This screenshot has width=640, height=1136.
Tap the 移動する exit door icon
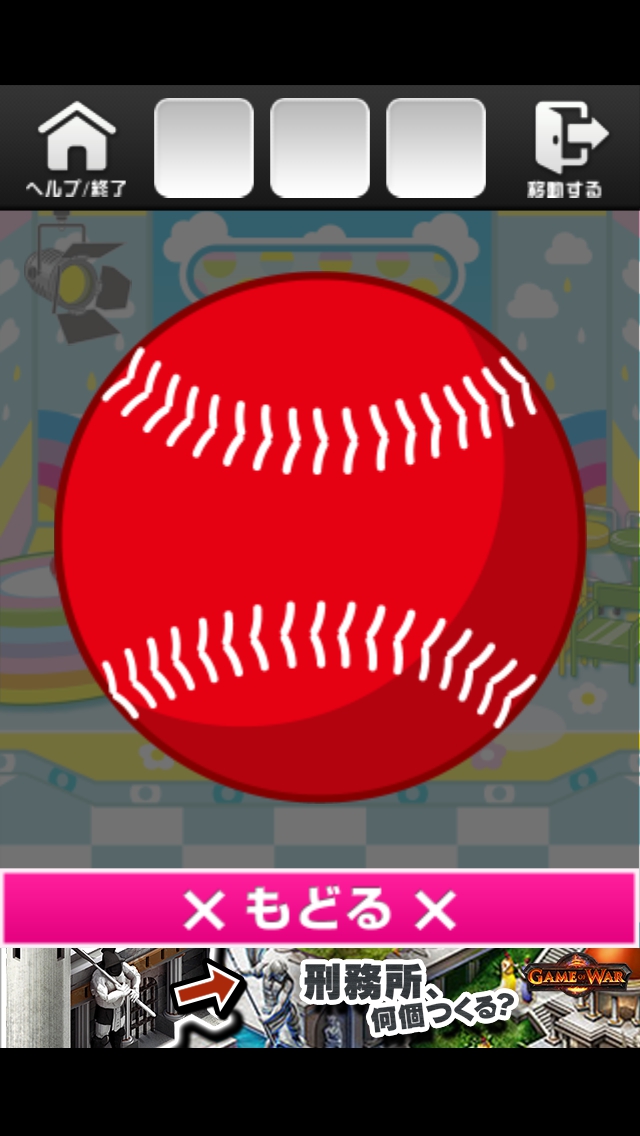566,148
